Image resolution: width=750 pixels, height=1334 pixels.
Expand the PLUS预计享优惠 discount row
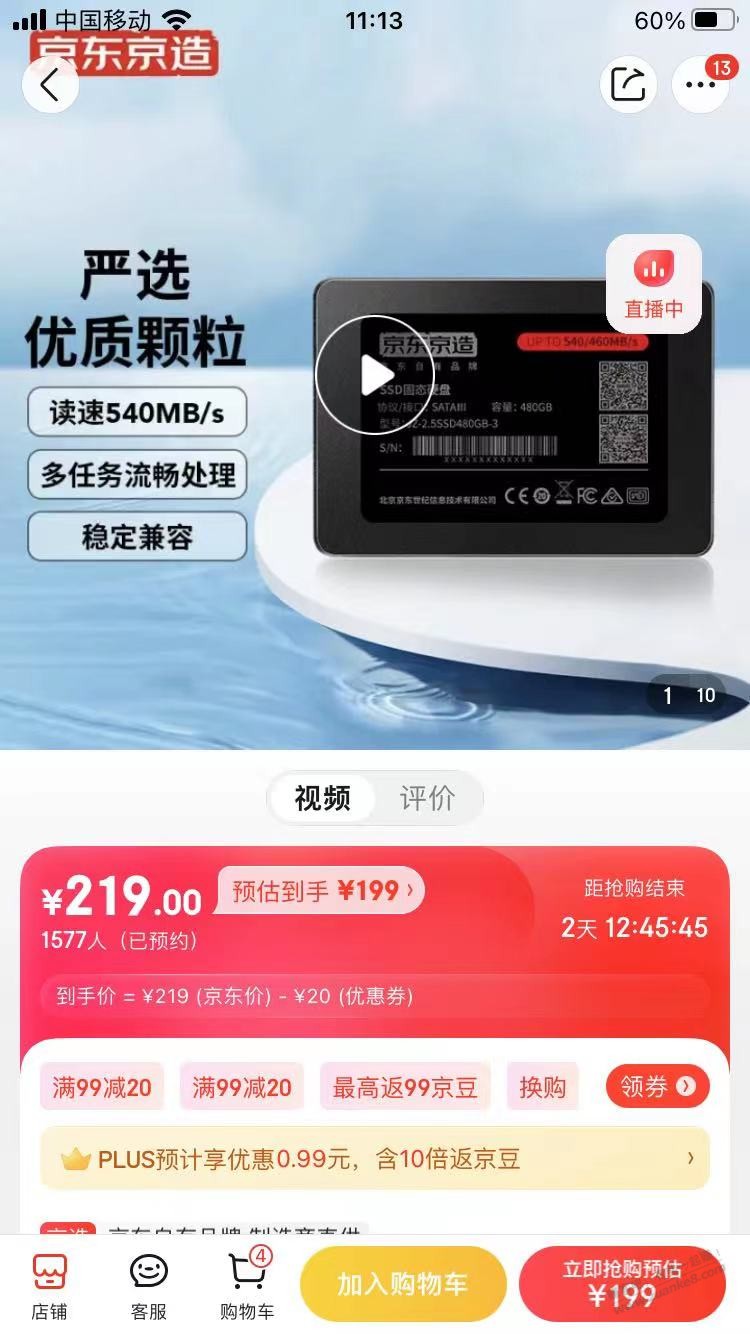point(375,1159)
